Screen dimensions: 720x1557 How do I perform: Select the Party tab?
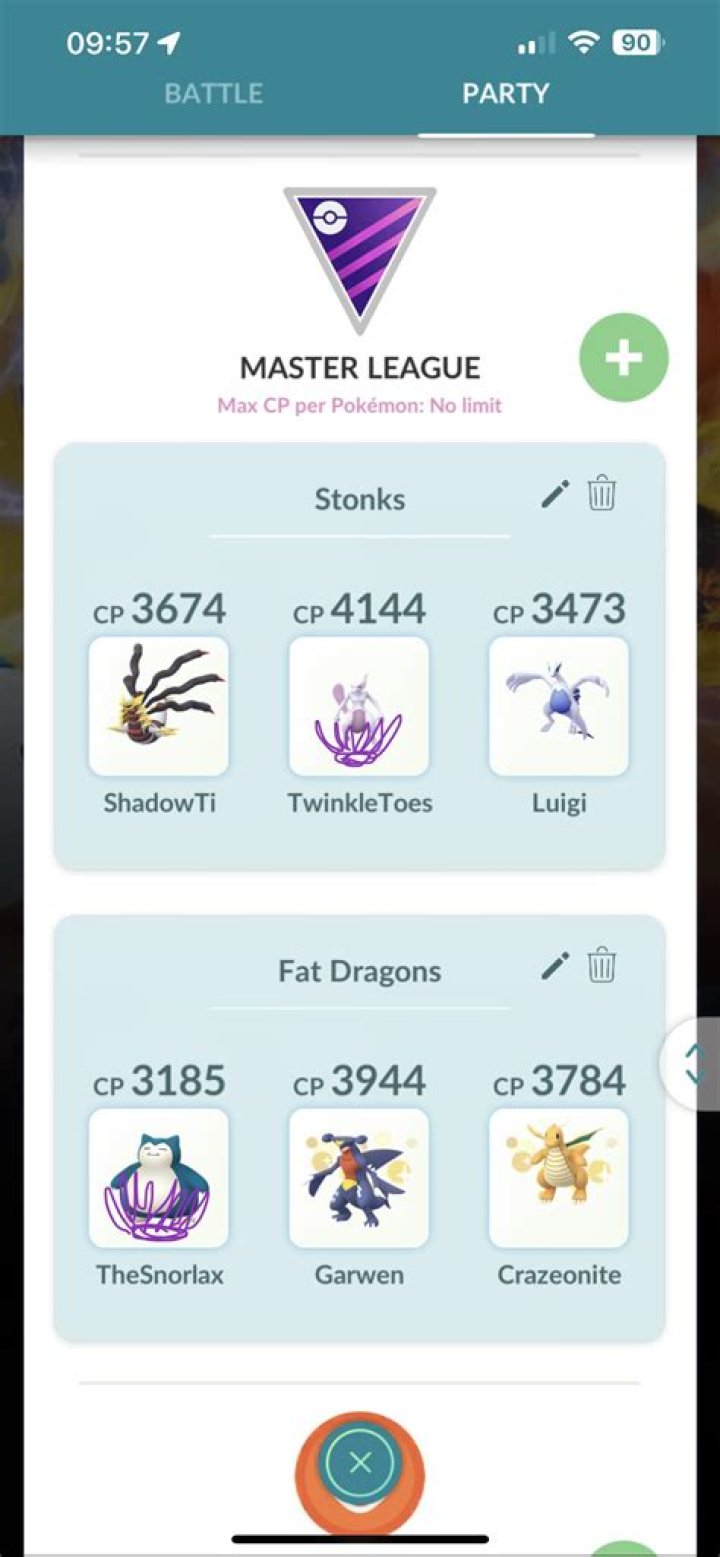(x=505, y=94)
